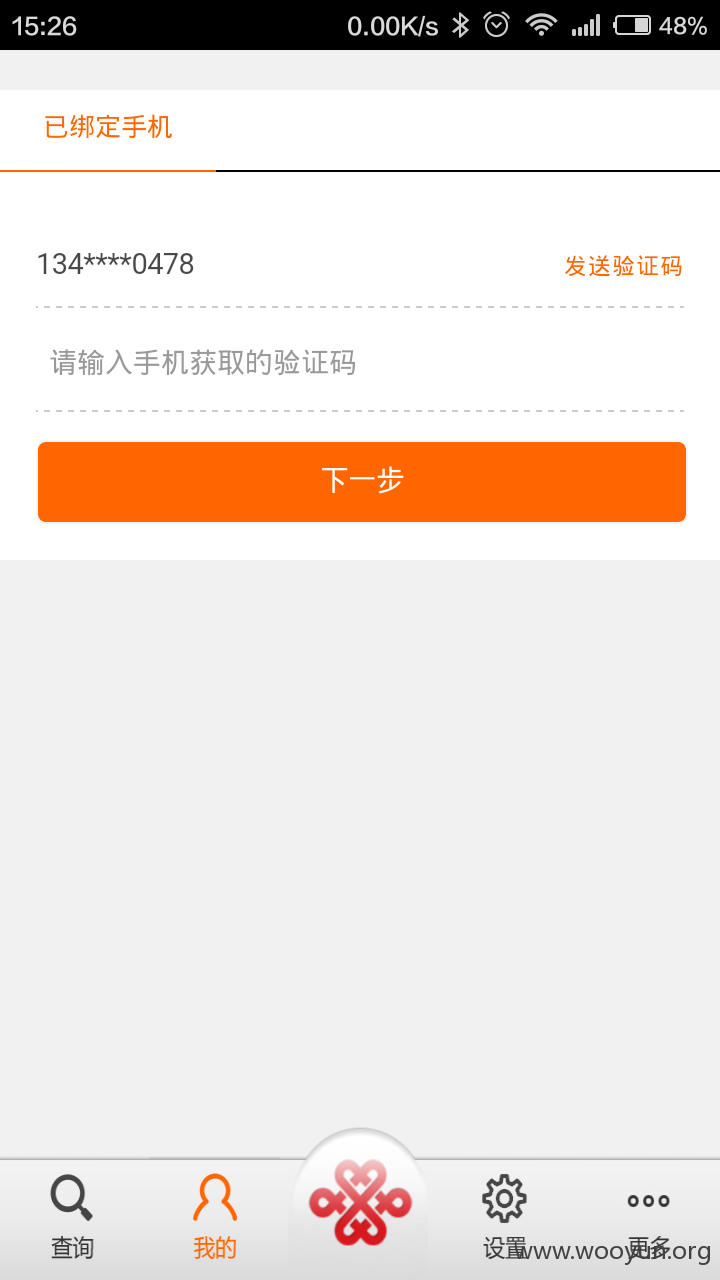The height and width of the screenshot is (1280, 720).
Task: Switch to the 查询 tab
Action: [x=72, y=1218]
